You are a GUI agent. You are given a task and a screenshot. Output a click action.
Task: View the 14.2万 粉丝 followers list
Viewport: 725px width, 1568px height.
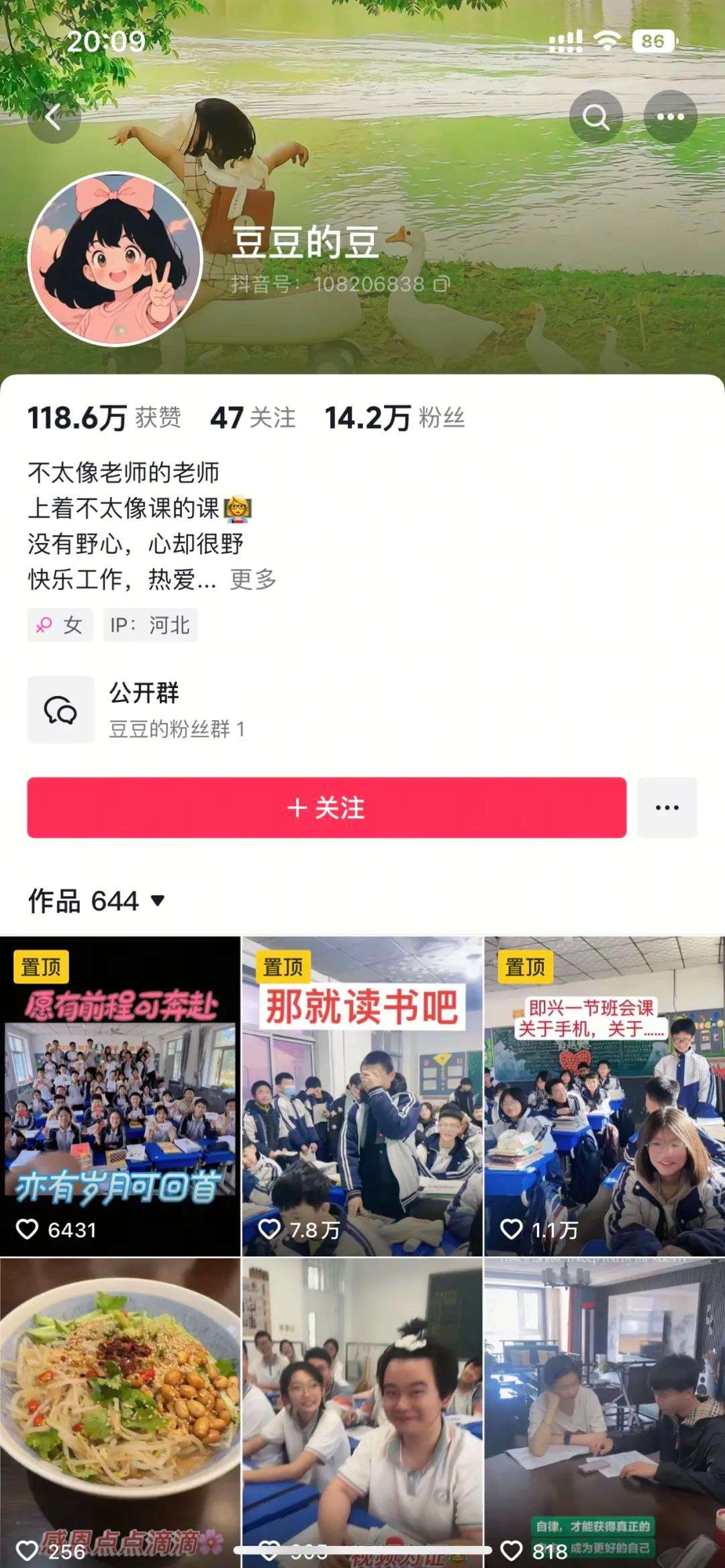tap(395, 418)
